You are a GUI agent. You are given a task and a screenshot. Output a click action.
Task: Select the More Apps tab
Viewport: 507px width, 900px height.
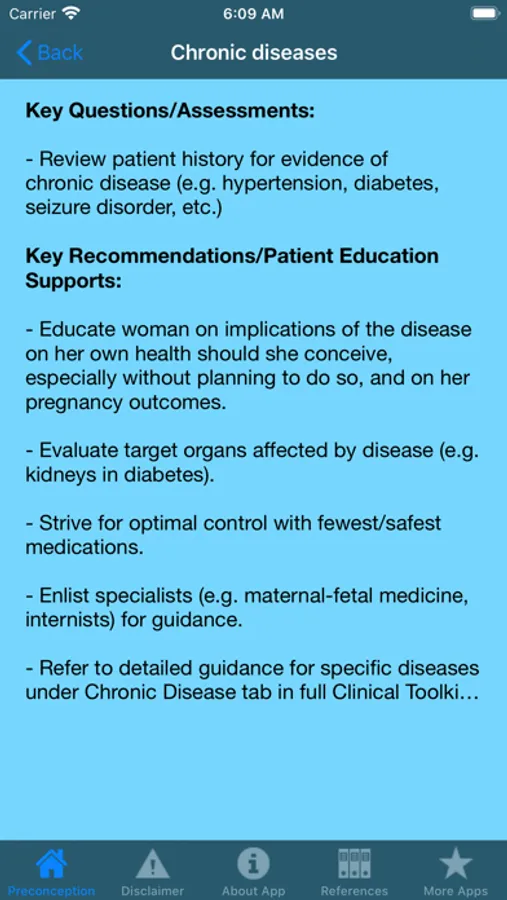coord(455,872)
